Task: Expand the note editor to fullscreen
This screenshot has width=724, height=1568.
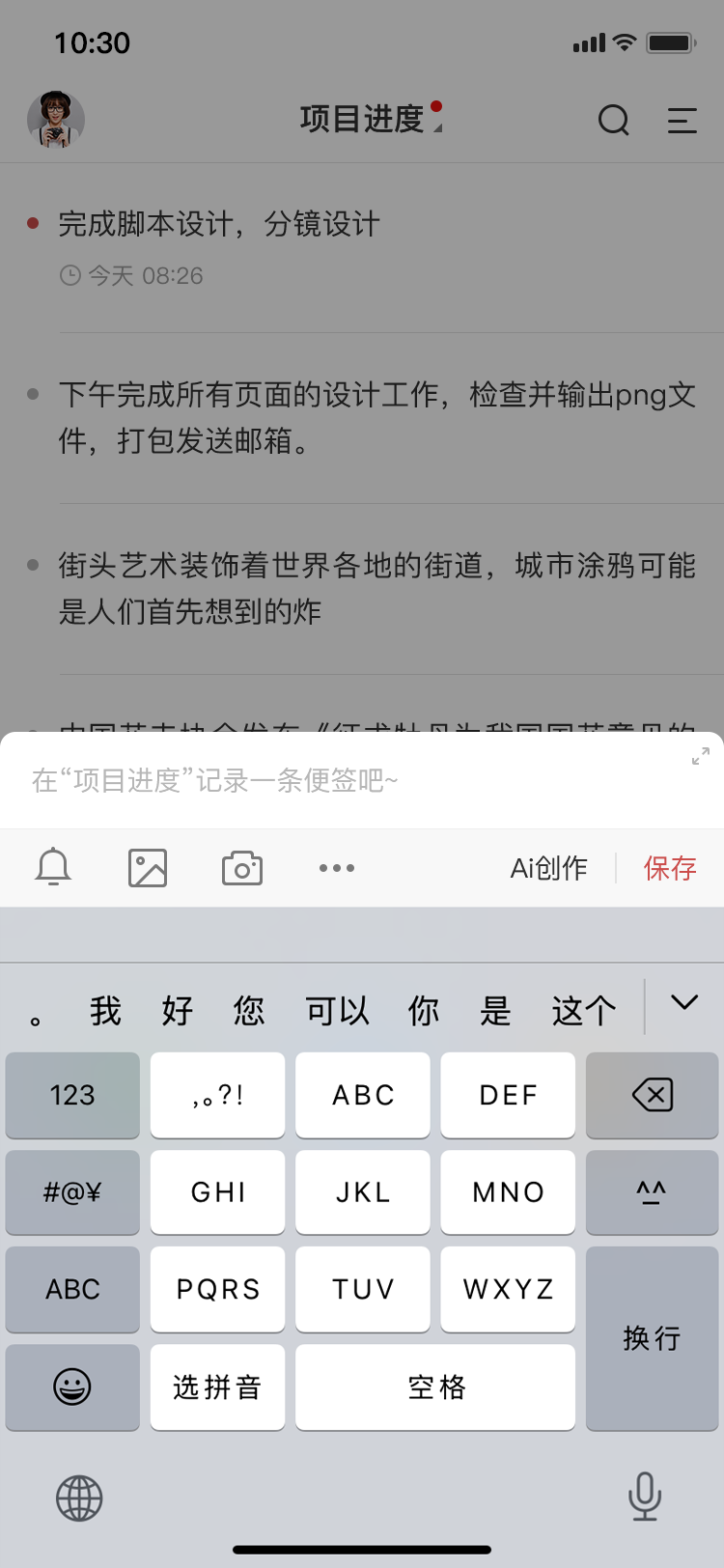Action: [x=701, y=757]
